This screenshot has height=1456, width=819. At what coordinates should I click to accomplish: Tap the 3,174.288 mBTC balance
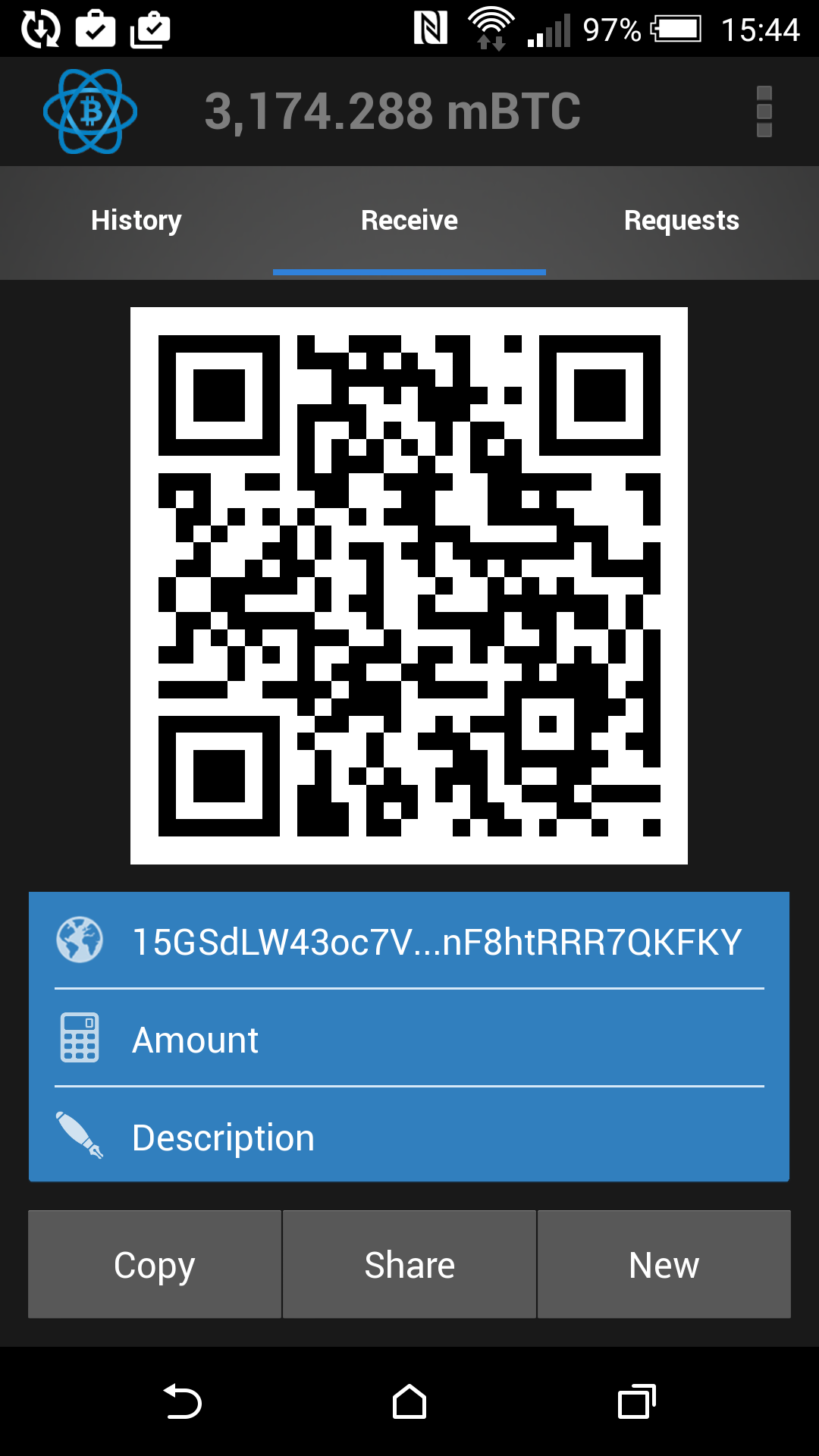(x=392, y=111)
